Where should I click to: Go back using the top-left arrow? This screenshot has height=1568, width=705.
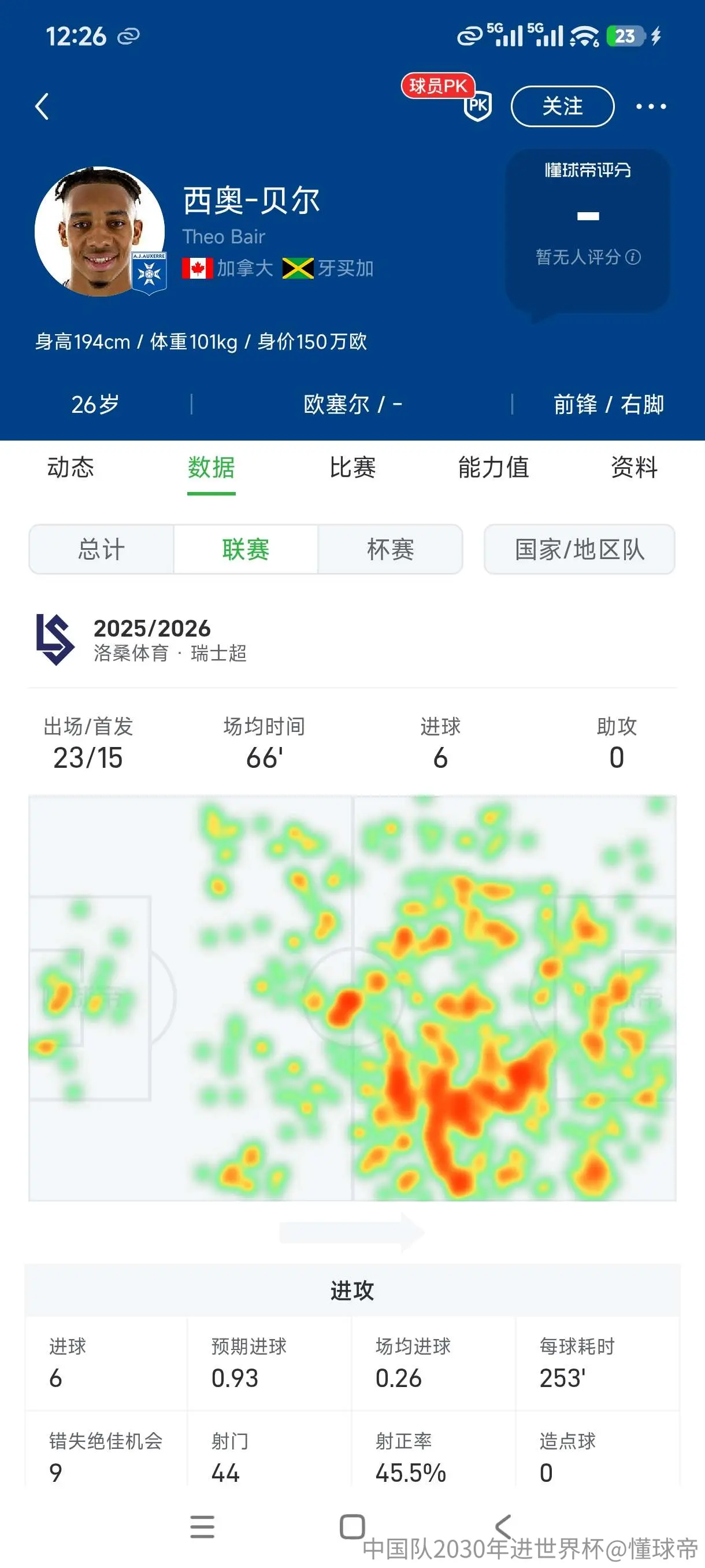click(42, 106)
